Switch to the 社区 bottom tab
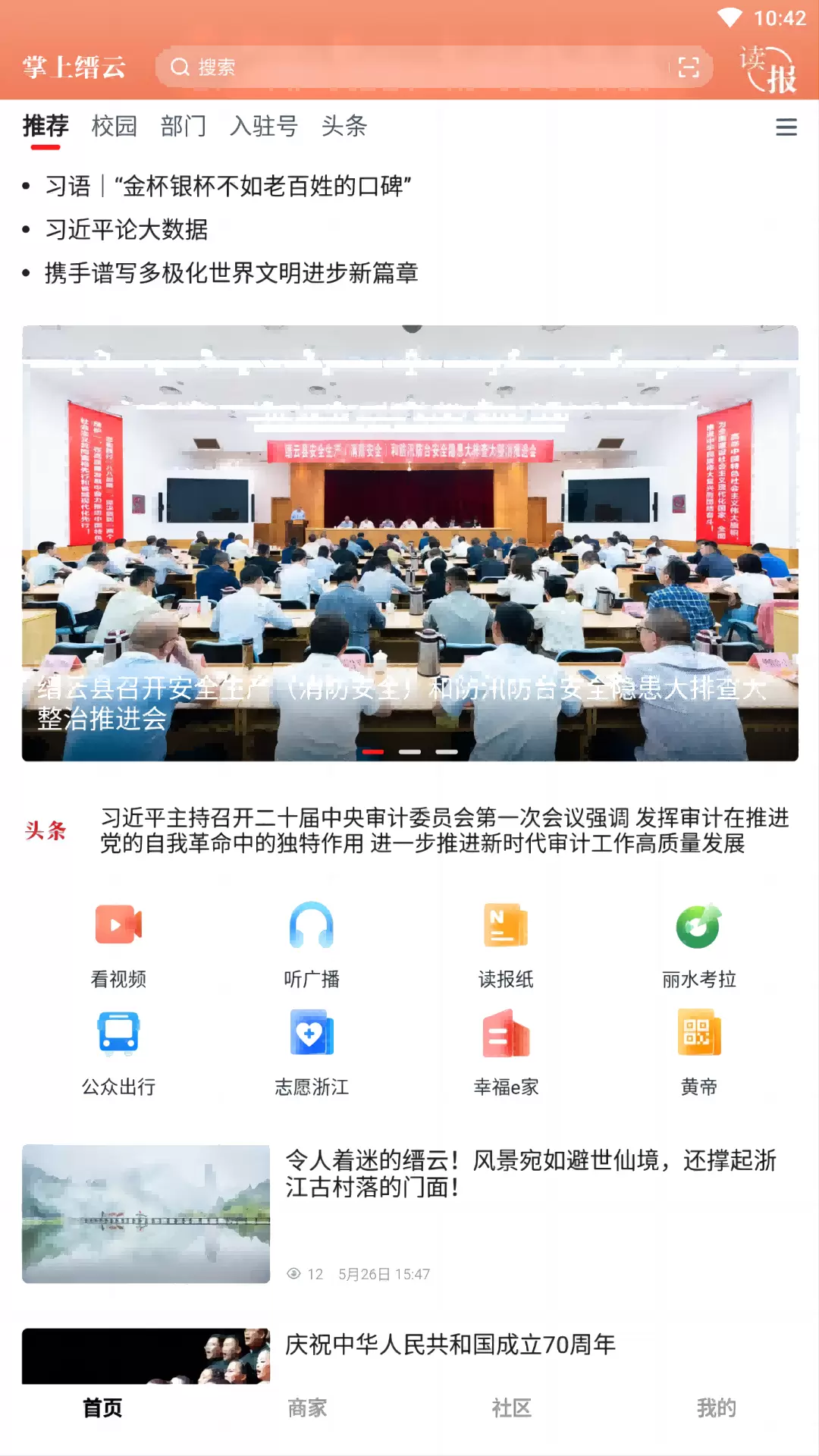Screen dimensions: 819x1456 pyautogui.click(x=512, y=1408)
